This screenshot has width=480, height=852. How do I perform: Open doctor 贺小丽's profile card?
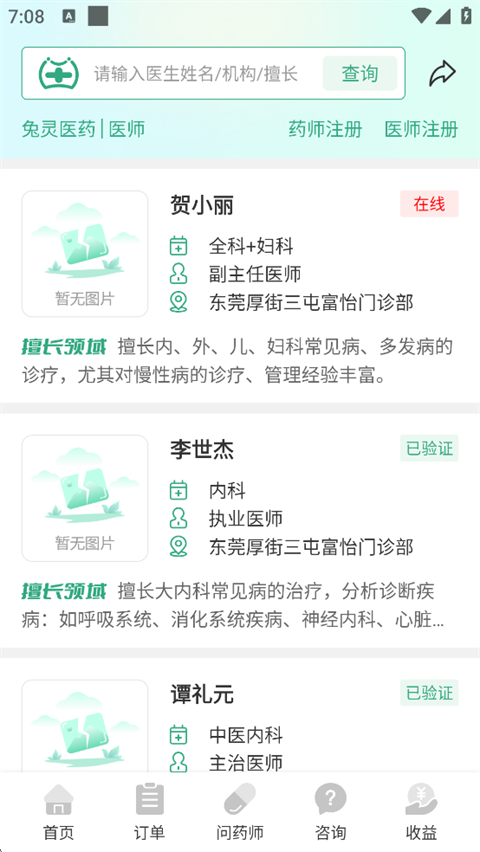240,286
